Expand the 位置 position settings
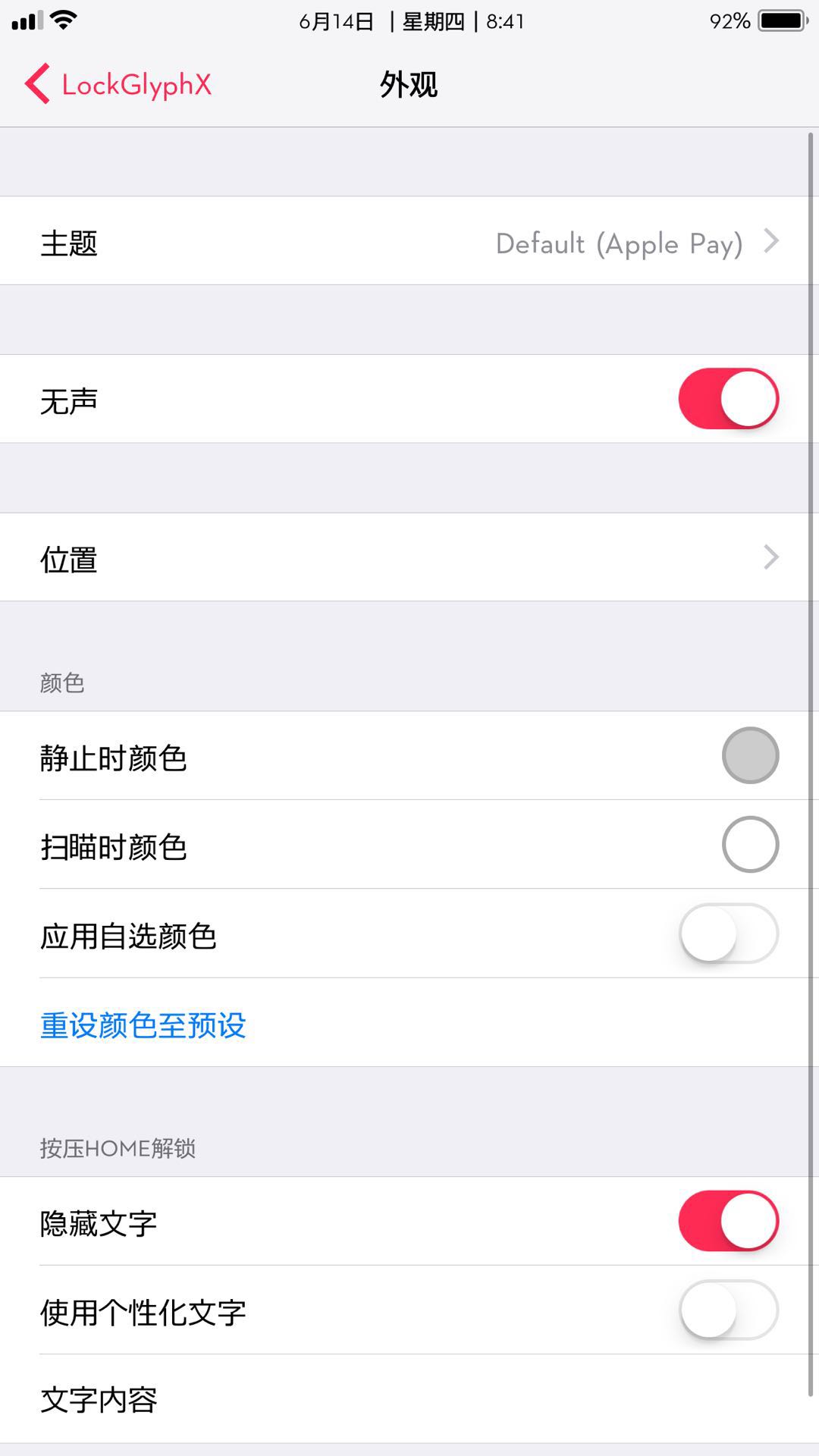 click(409, 557)
